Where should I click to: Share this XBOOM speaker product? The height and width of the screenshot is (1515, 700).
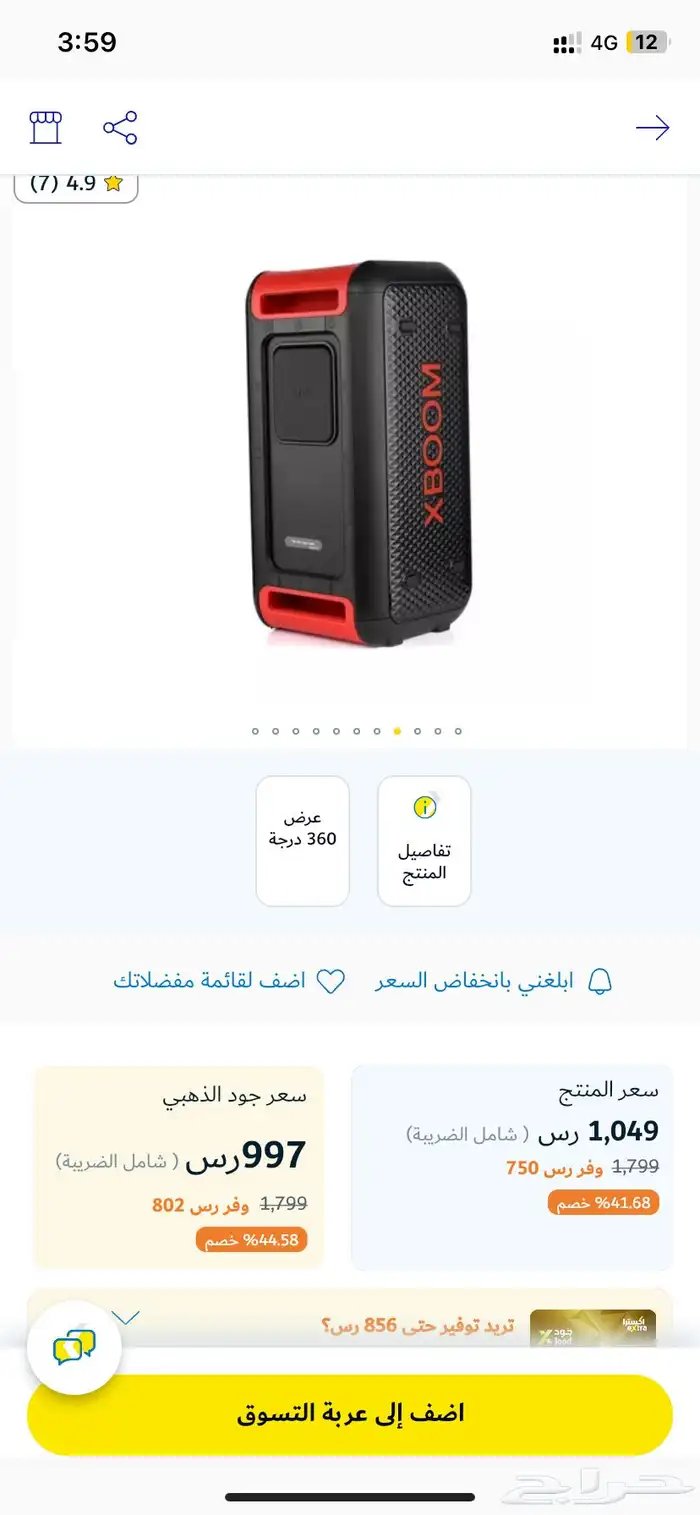point(120,128)
